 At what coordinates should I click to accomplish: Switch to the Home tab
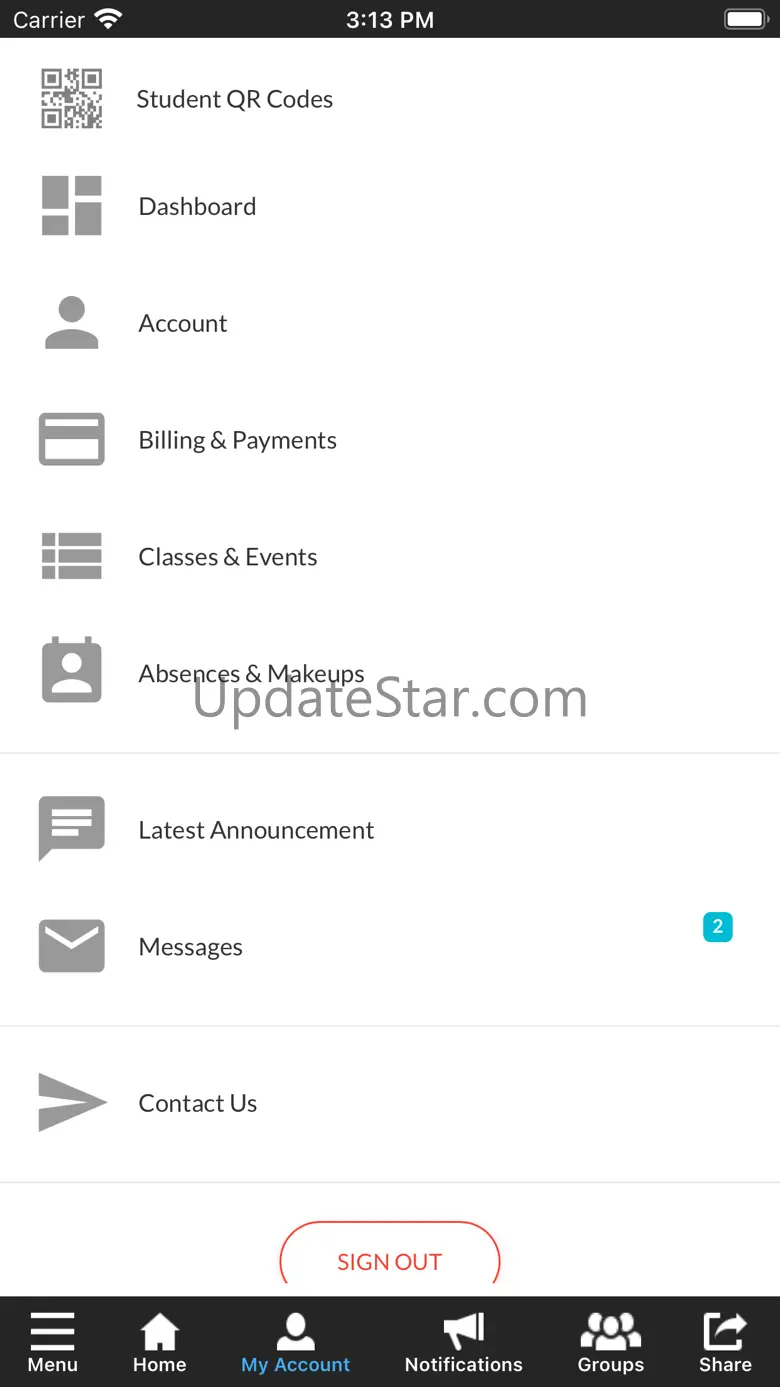(160, 1343)
